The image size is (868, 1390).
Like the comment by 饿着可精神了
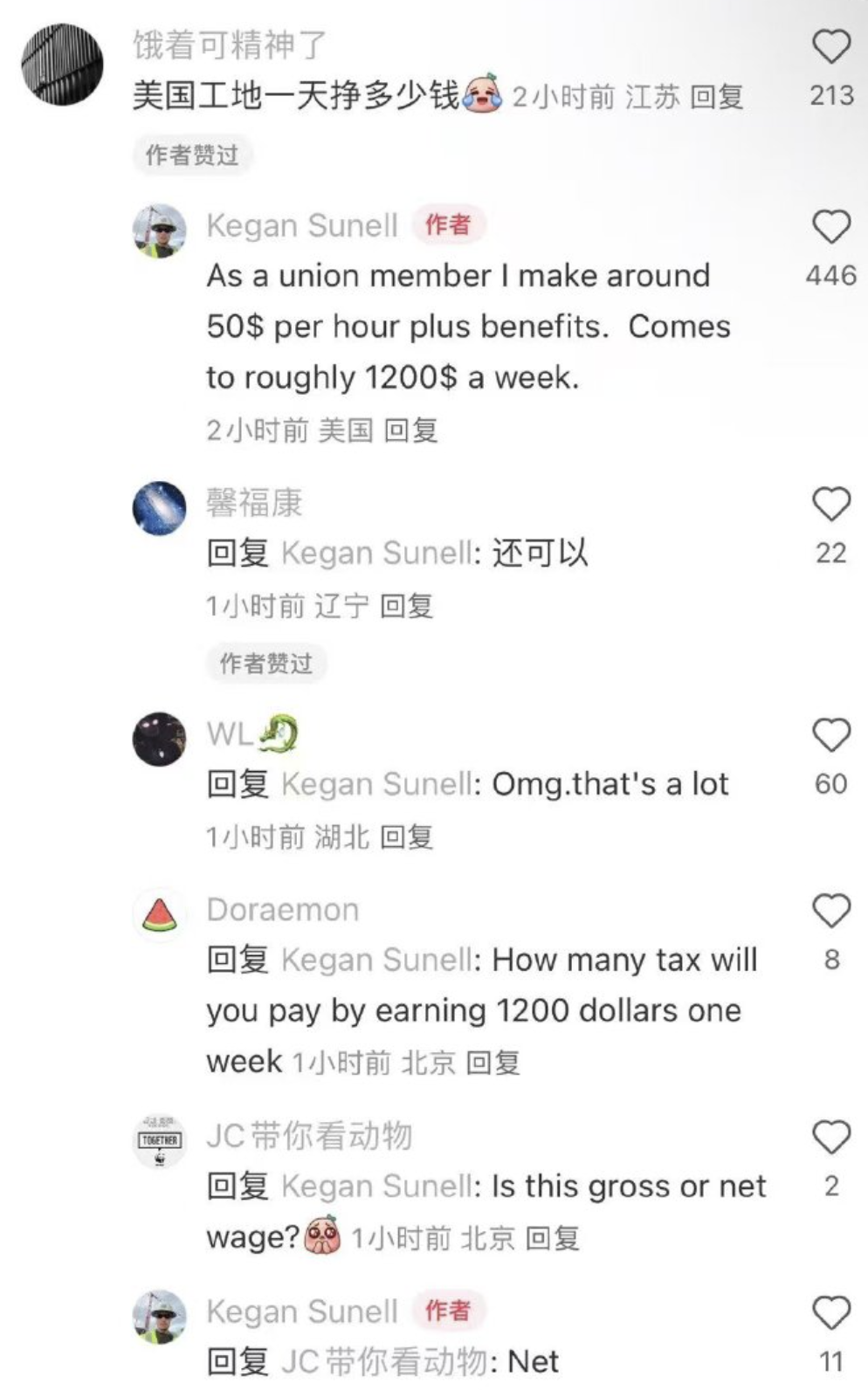tap(830, 46)
